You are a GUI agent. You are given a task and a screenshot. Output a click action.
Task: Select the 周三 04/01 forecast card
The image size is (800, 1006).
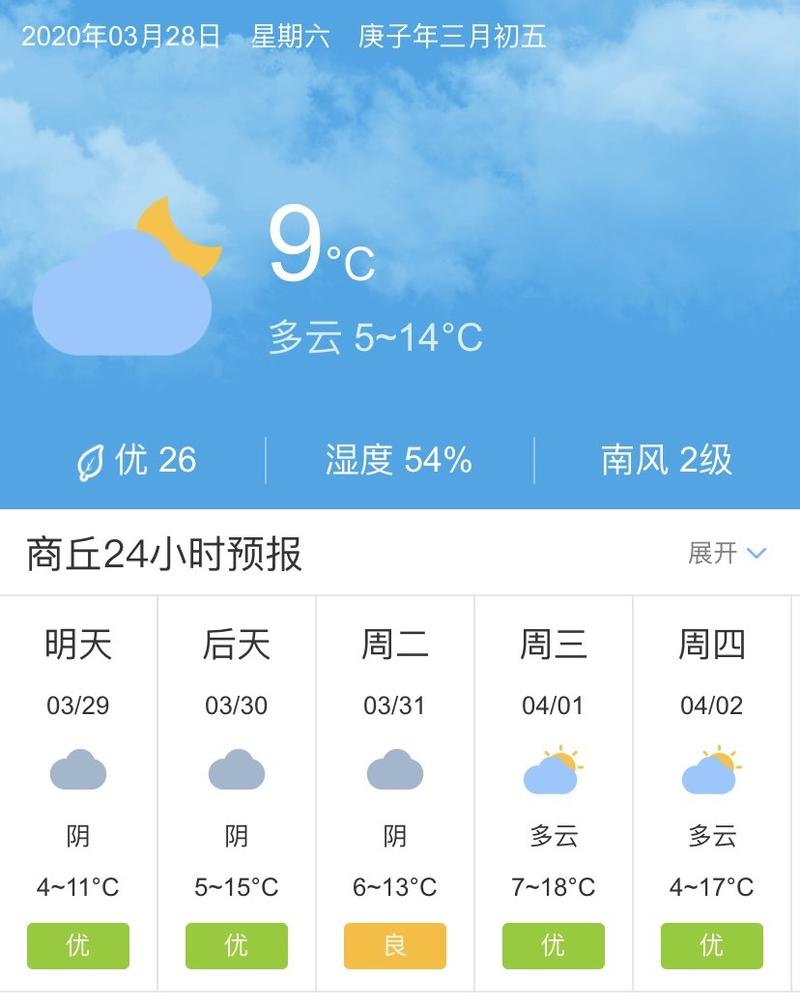(x=553, y=790)
